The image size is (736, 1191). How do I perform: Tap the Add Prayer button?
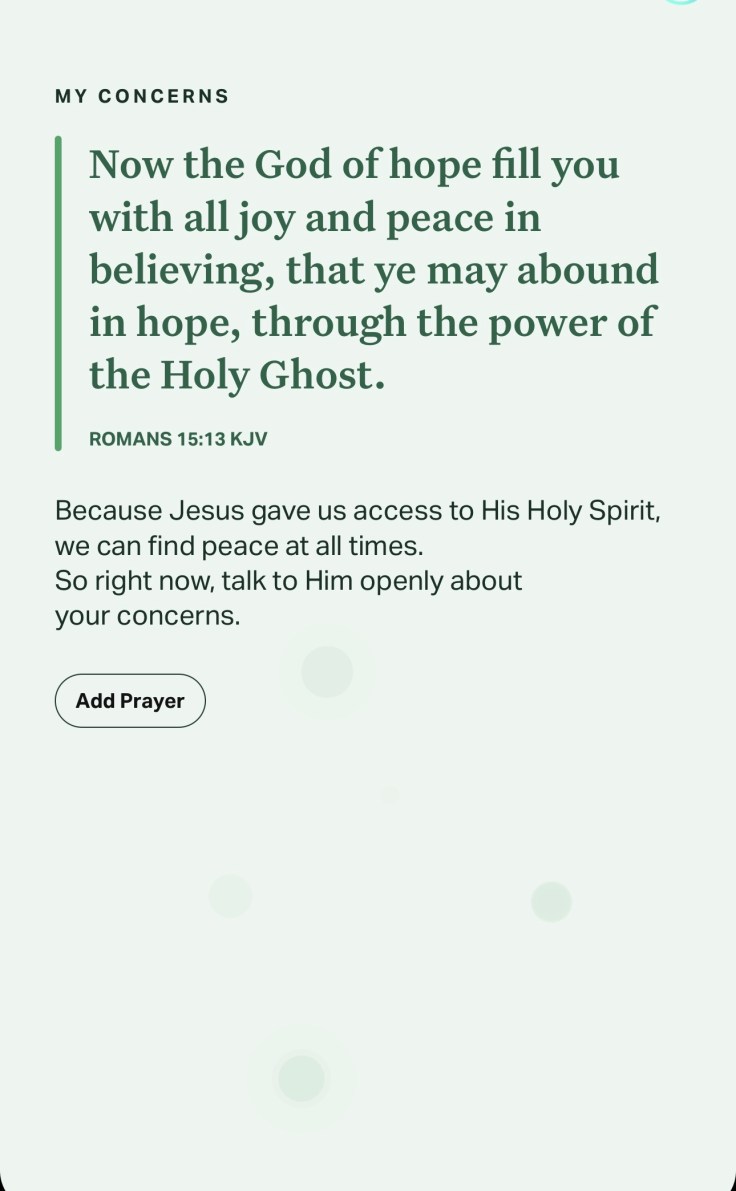(x=130, y=701)
